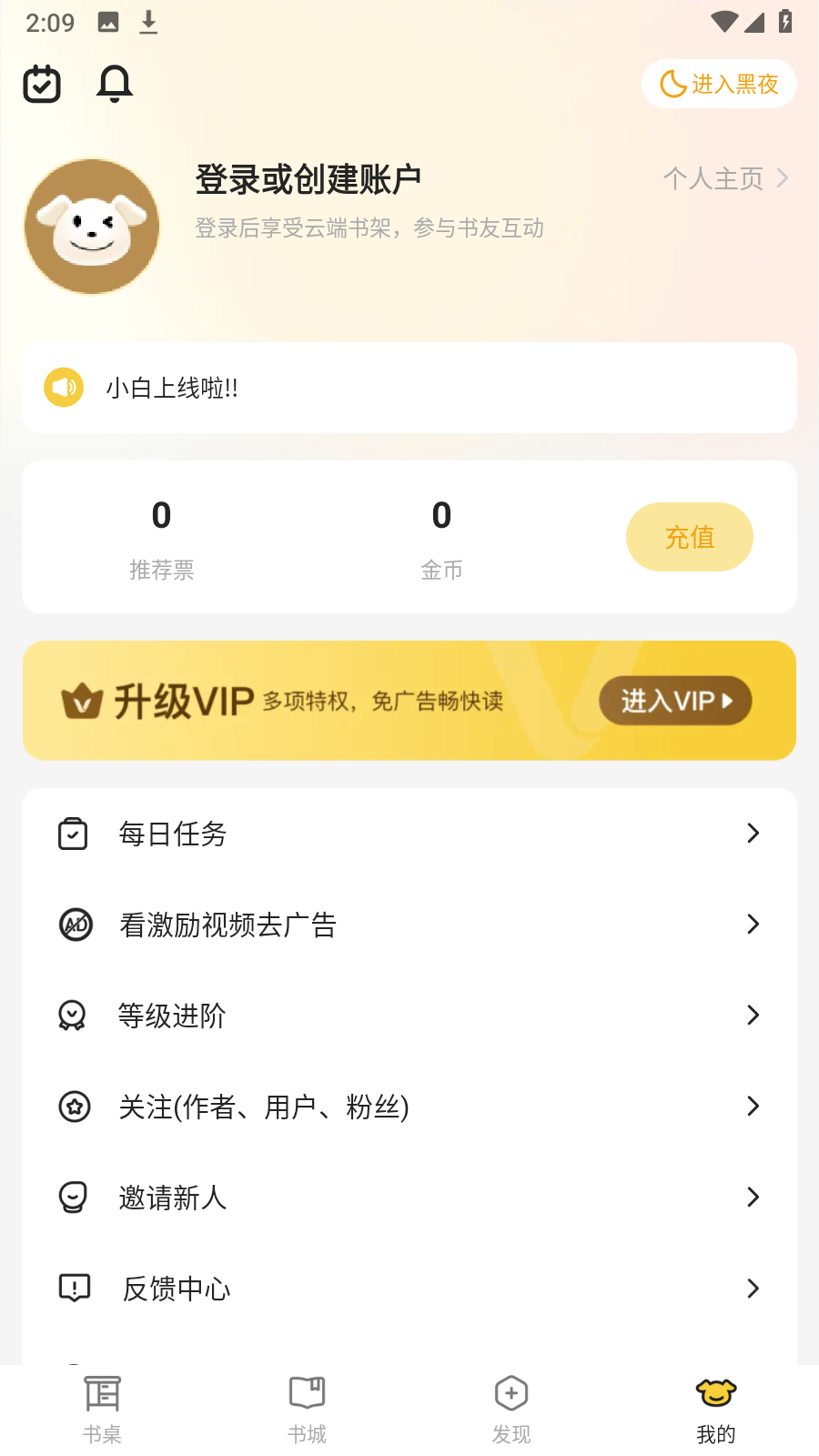Open the 书桌 bookshelf tab

[x=102, y=1406]
